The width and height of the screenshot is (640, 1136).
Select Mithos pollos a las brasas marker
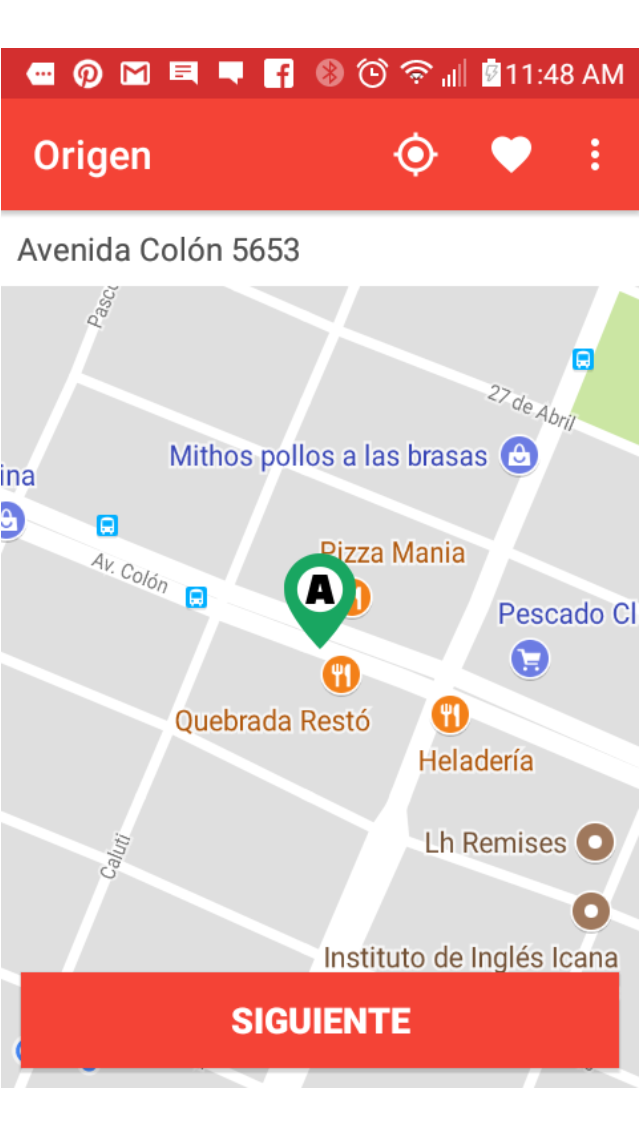tap(519, 456)
